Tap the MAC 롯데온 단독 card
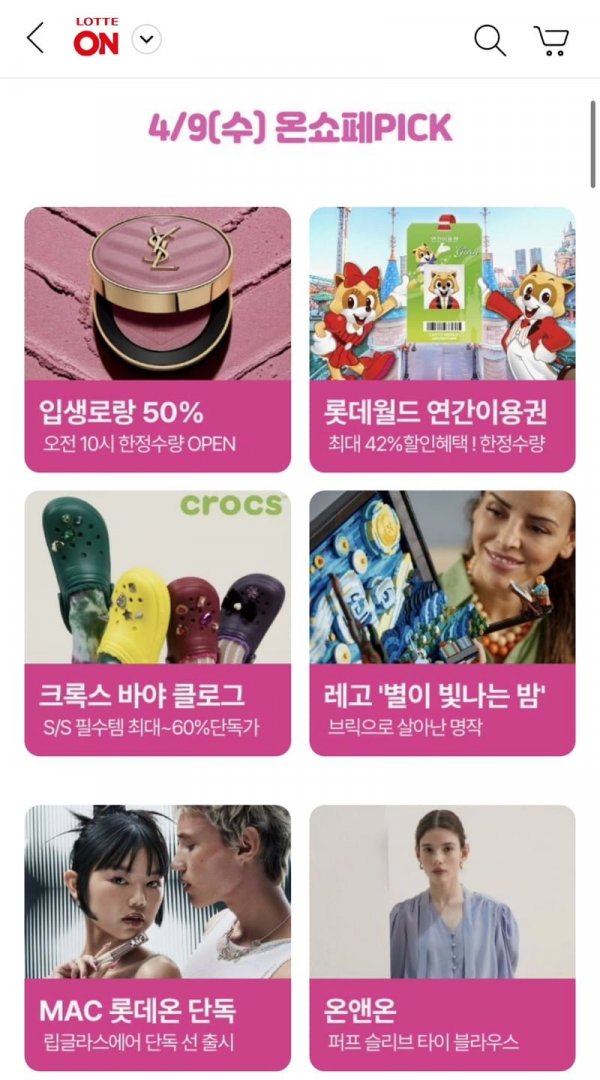Screen dimensions: 600x1080 (158, 937)
